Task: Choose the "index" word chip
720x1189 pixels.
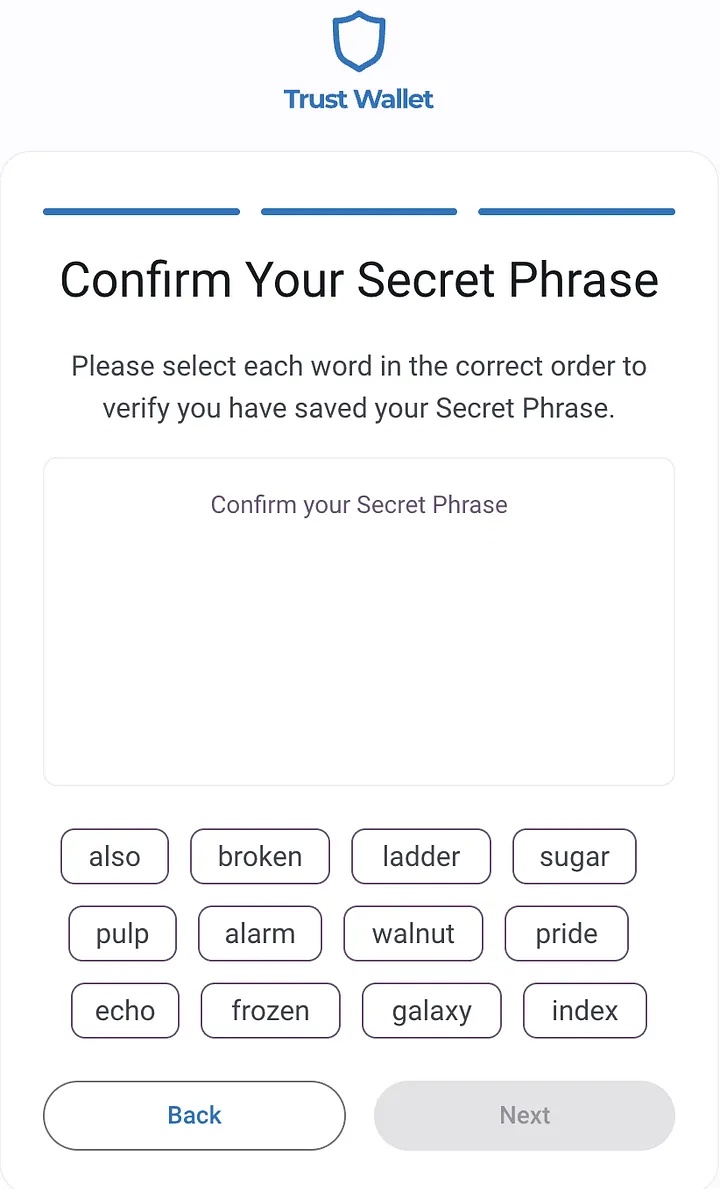Action: tap(585, 1011)
